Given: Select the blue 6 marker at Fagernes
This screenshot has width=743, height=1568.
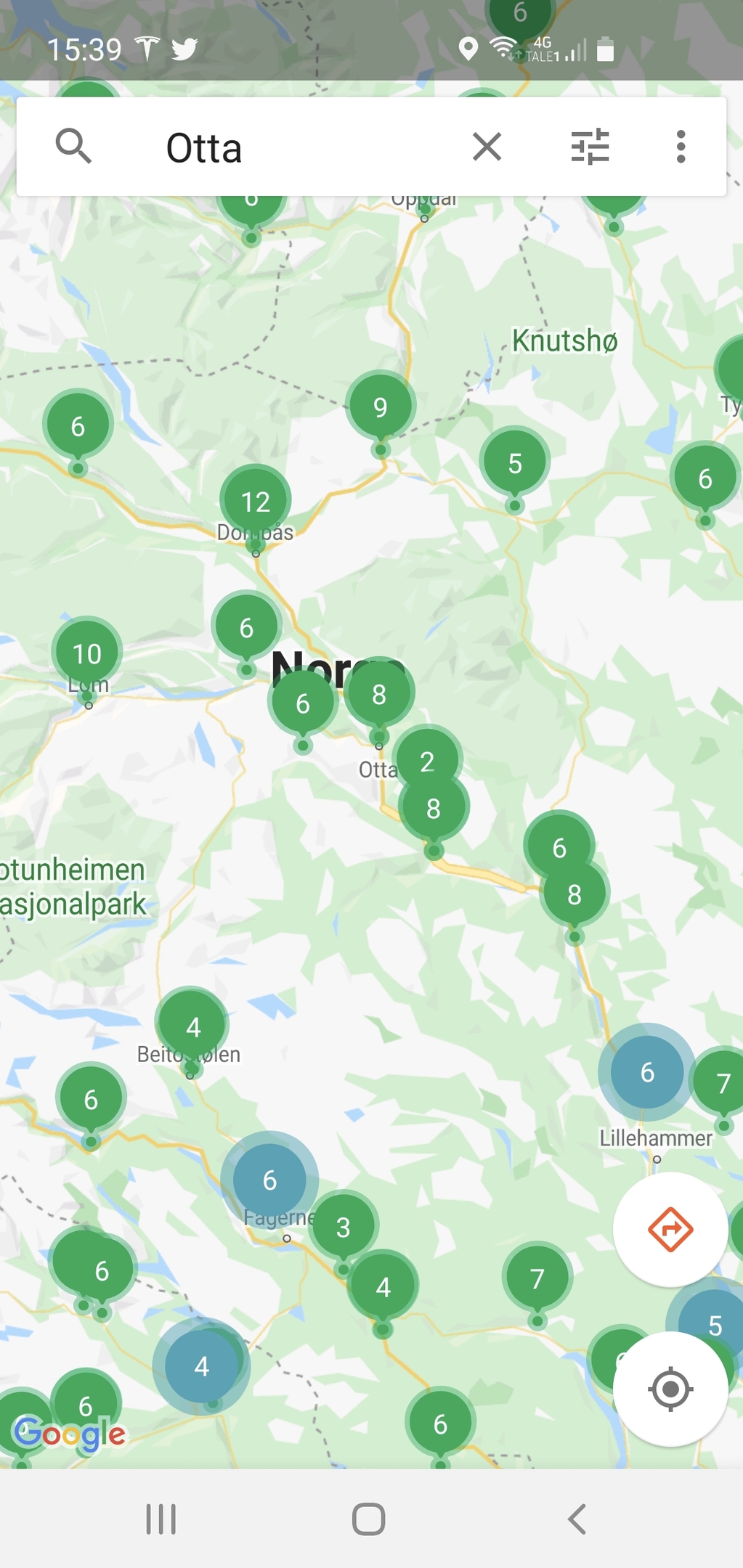Looking at the screenshot, I should point(270,1180).
